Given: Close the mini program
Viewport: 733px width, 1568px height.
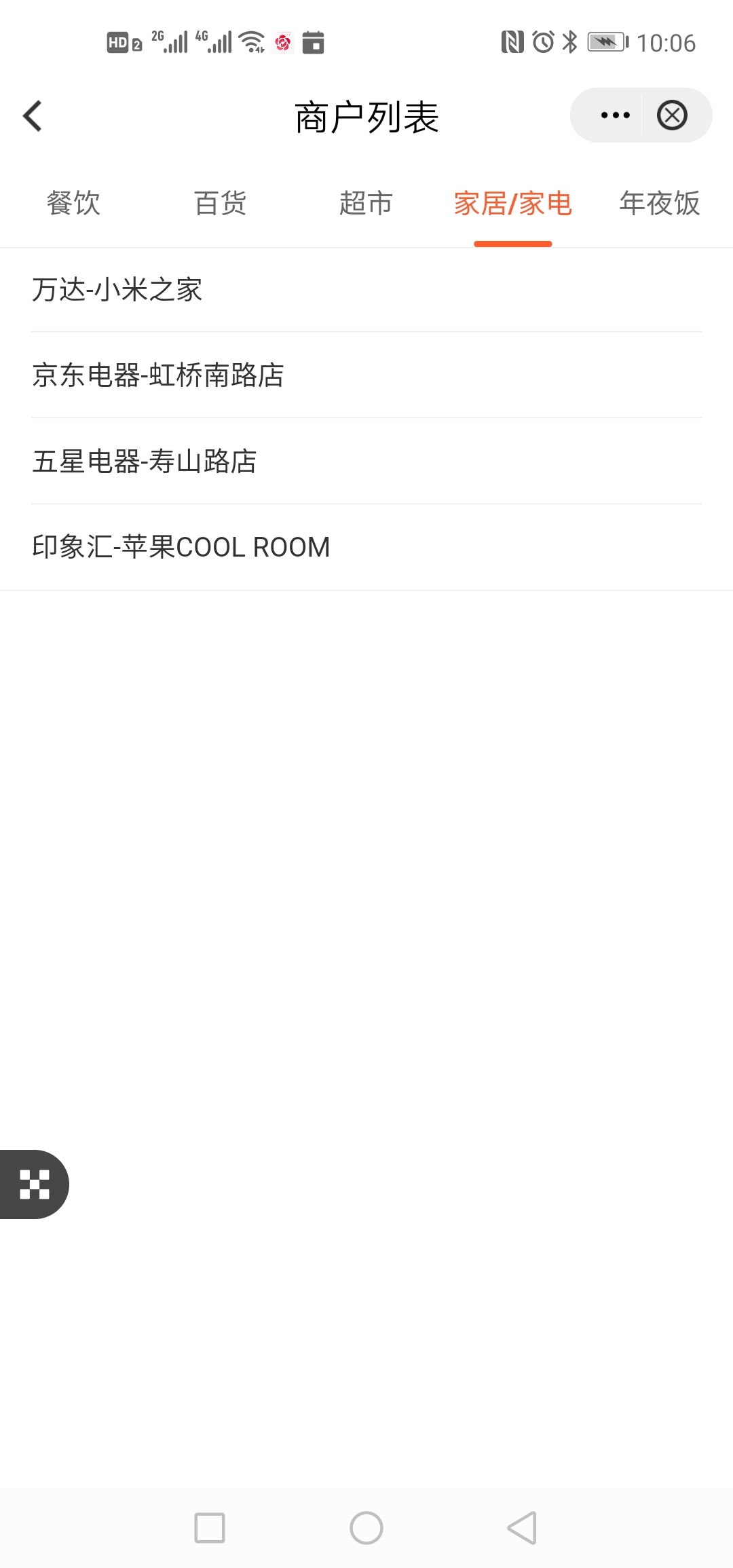Looking at the screenshot, I should [x=672, y=115].
